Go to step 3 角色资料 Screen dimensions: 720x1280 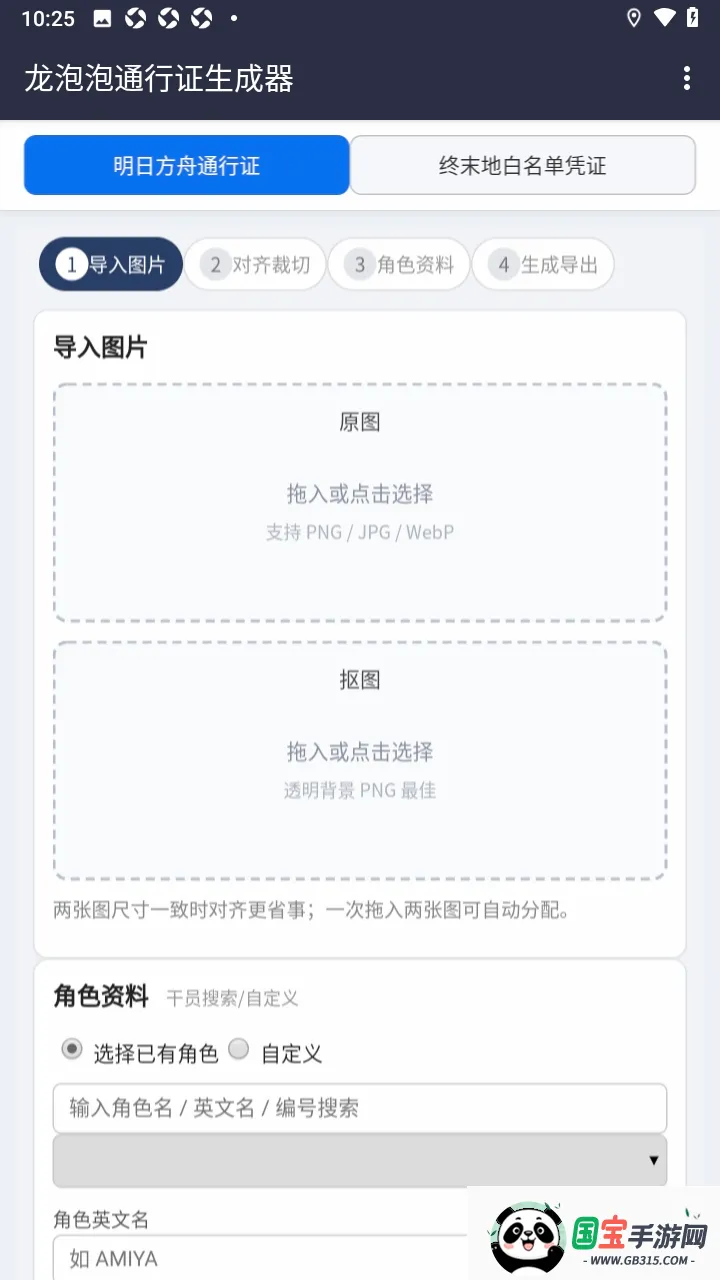coord(399,264)
